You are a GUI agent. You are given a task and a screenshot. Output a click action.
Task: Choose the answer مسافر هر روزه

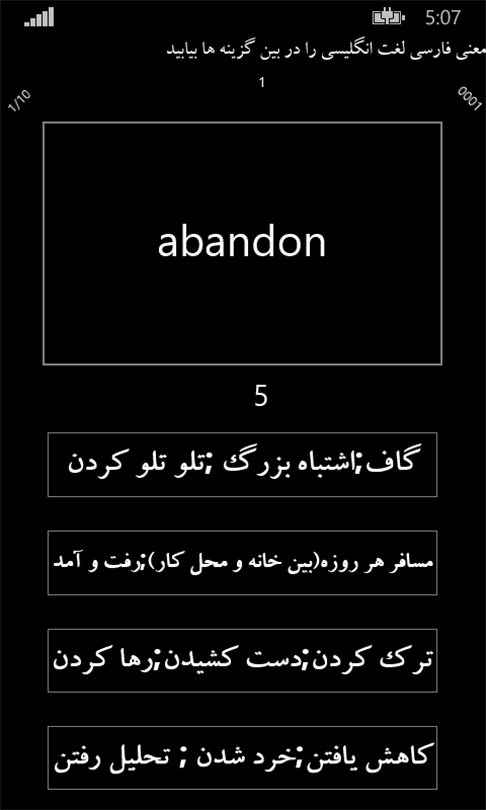click(x=242, y=563)
